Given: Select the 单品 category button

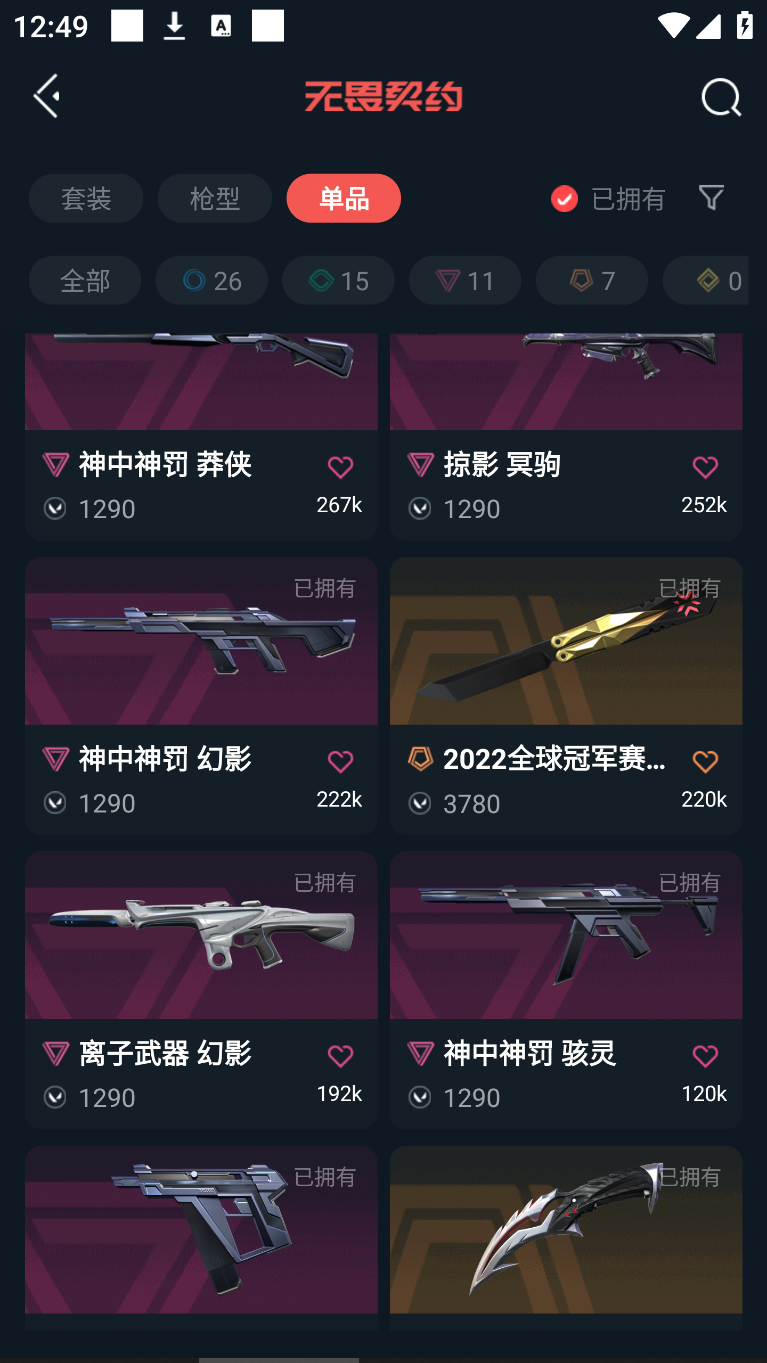Looking at the screenshot, I should point(343,198).
